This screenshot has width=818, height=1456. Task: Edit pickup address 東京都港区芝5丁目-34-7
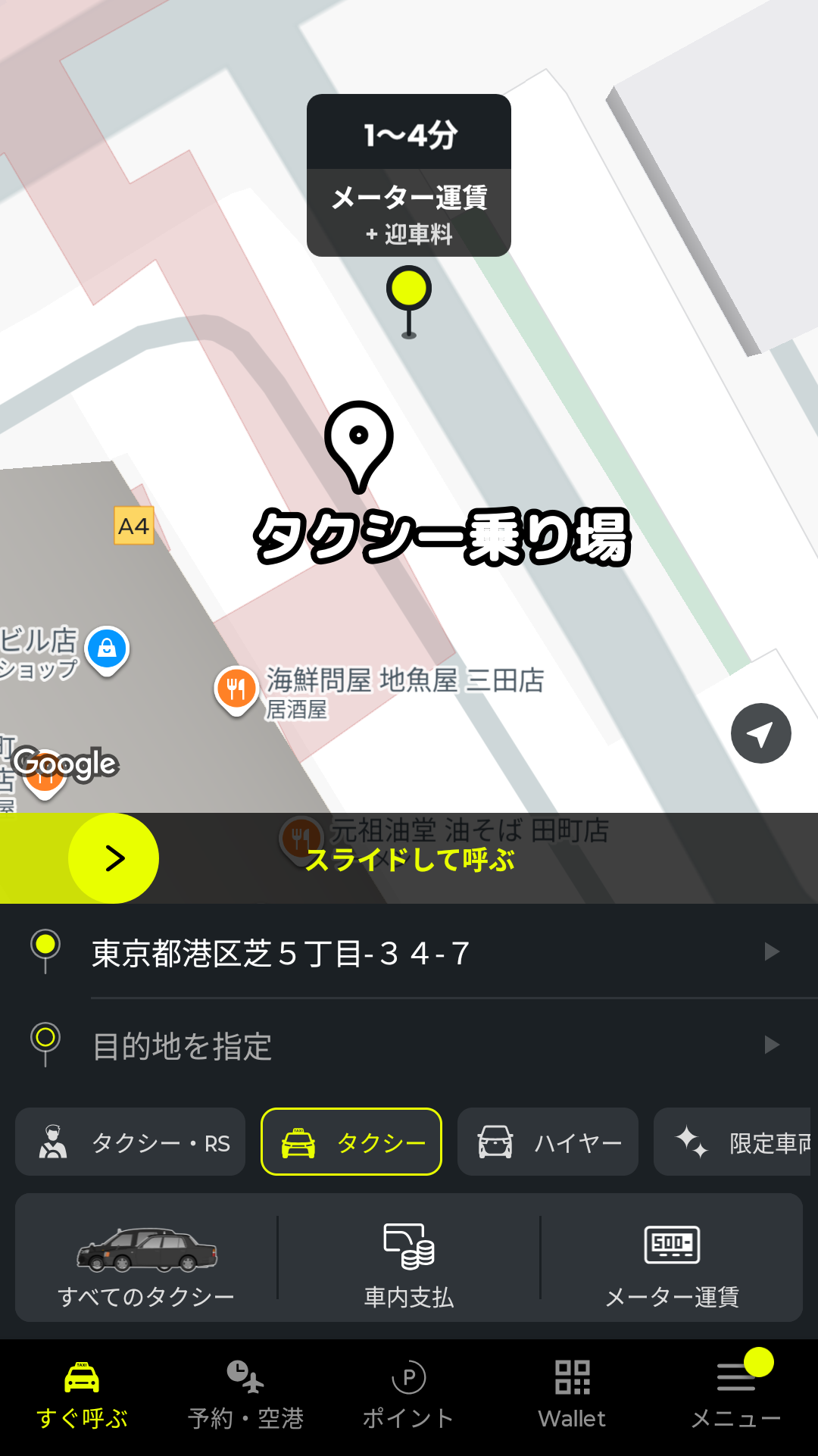click(x=409, y=953)
